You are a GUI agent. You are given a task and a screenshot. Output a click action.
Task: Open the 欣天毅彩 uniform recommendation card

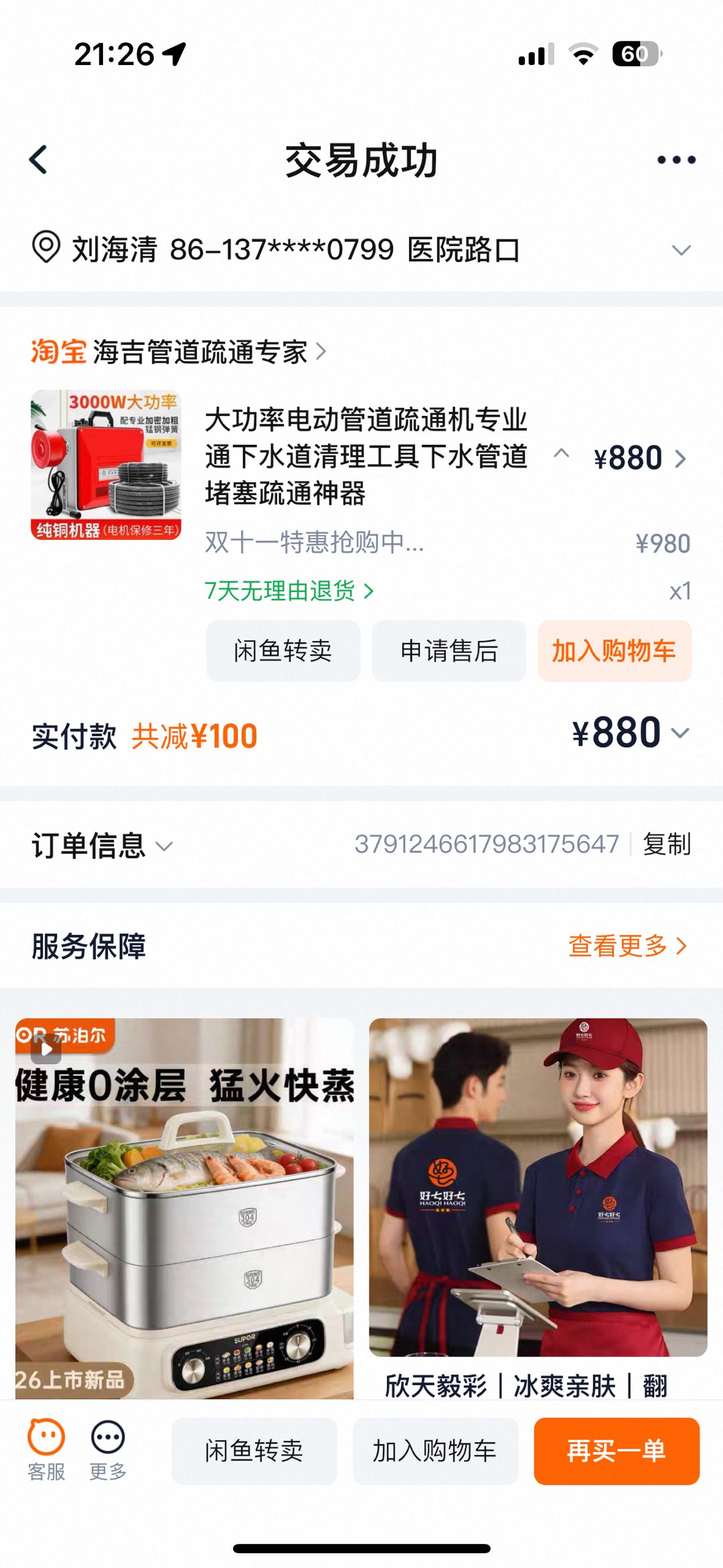click(538, 1206)
